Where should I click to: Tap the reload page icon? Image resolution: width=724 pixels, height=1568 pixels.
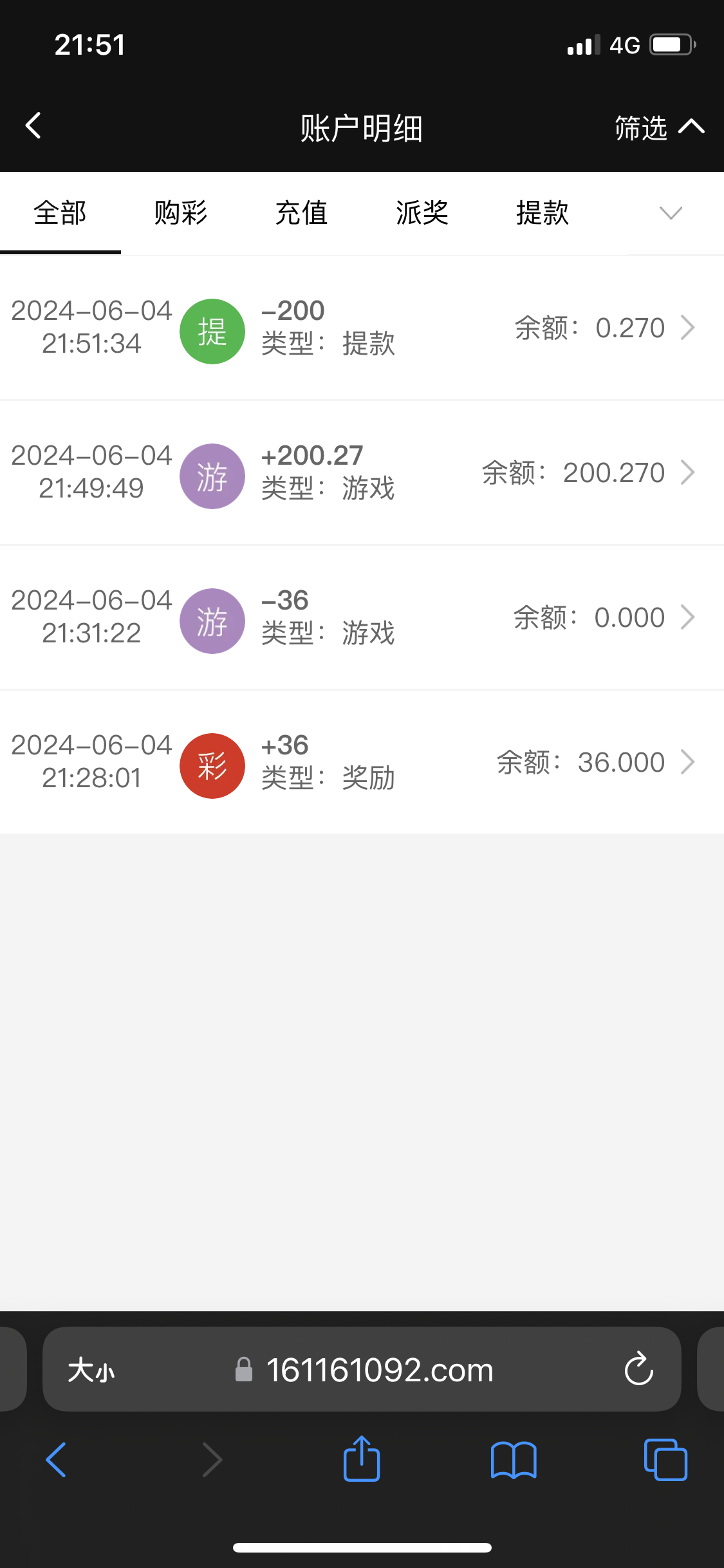coord(638,1370)
